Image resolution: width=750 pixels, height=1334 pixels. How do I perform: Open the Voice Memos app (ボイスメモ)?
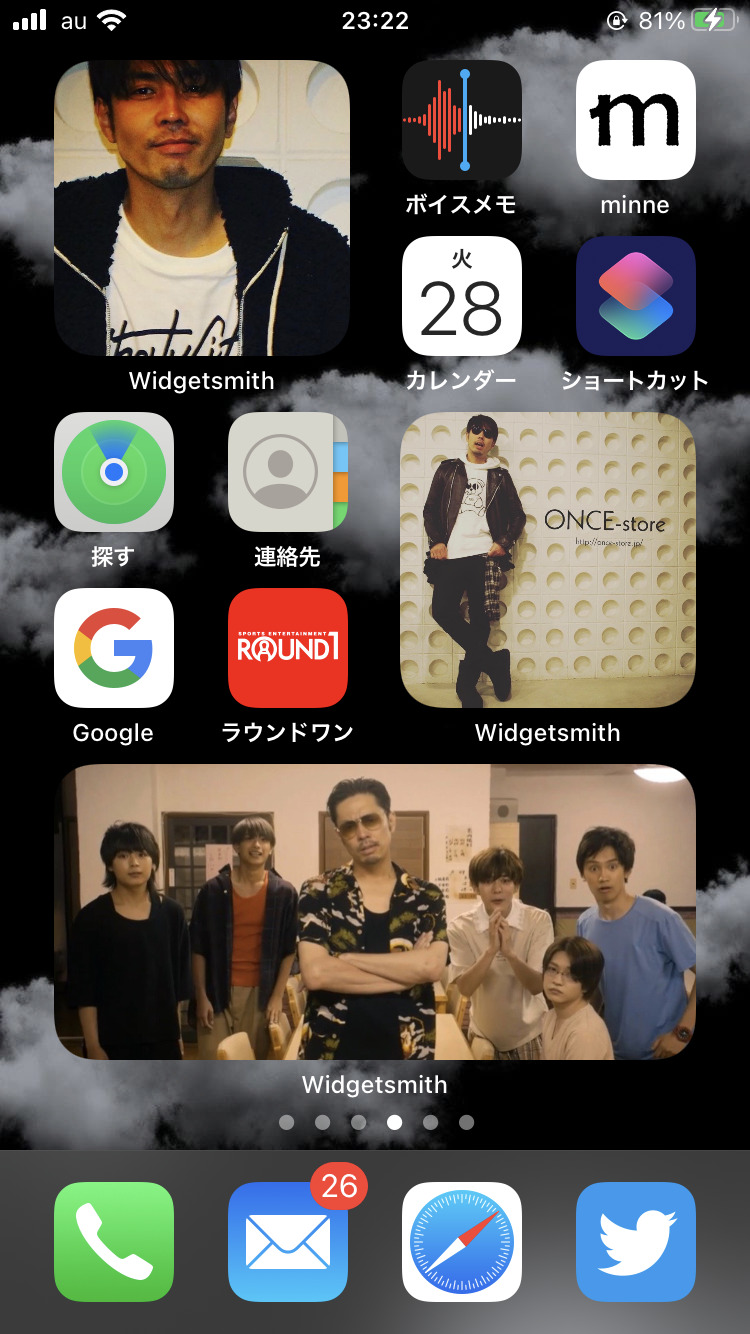pyautogui.click(x=462, y=120)
